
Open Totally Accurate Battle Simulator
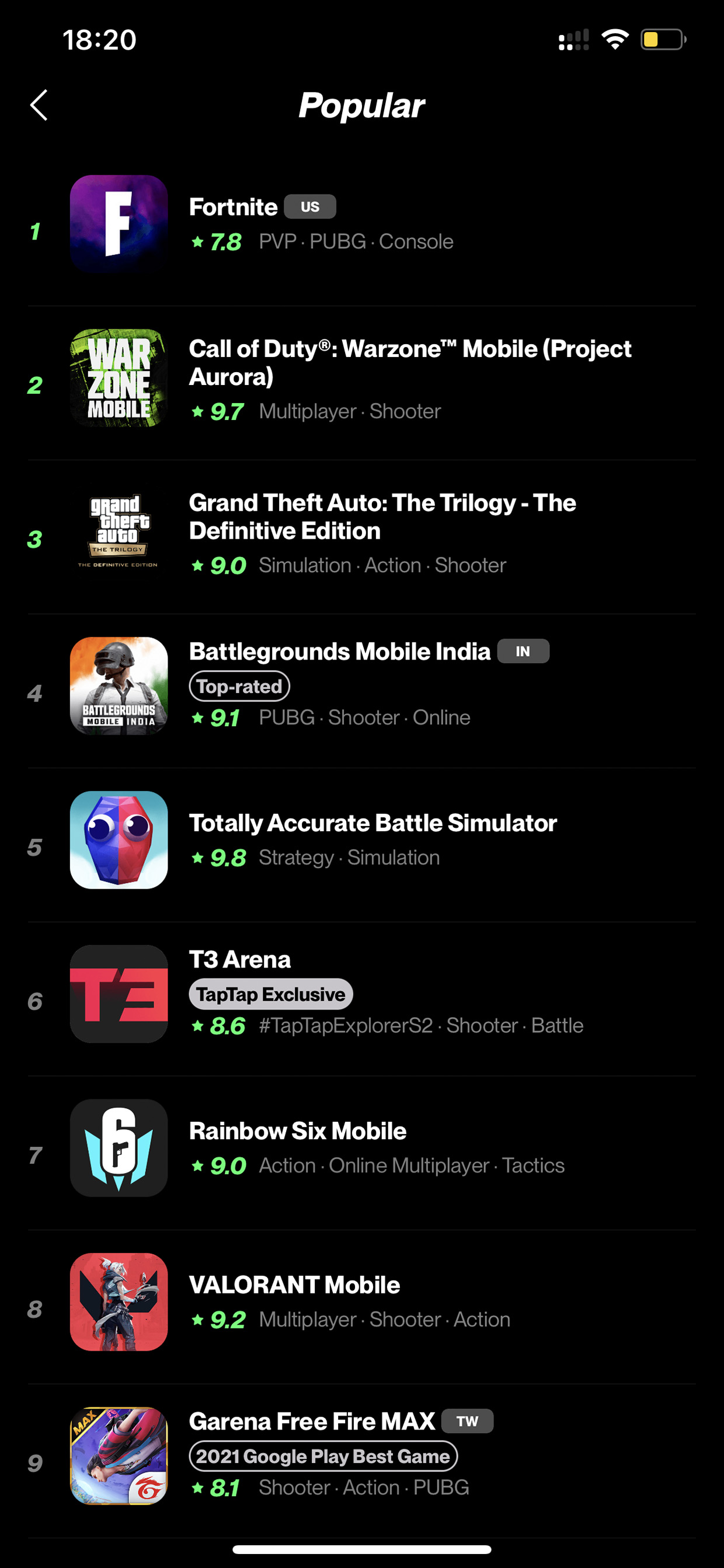[362, 845]
